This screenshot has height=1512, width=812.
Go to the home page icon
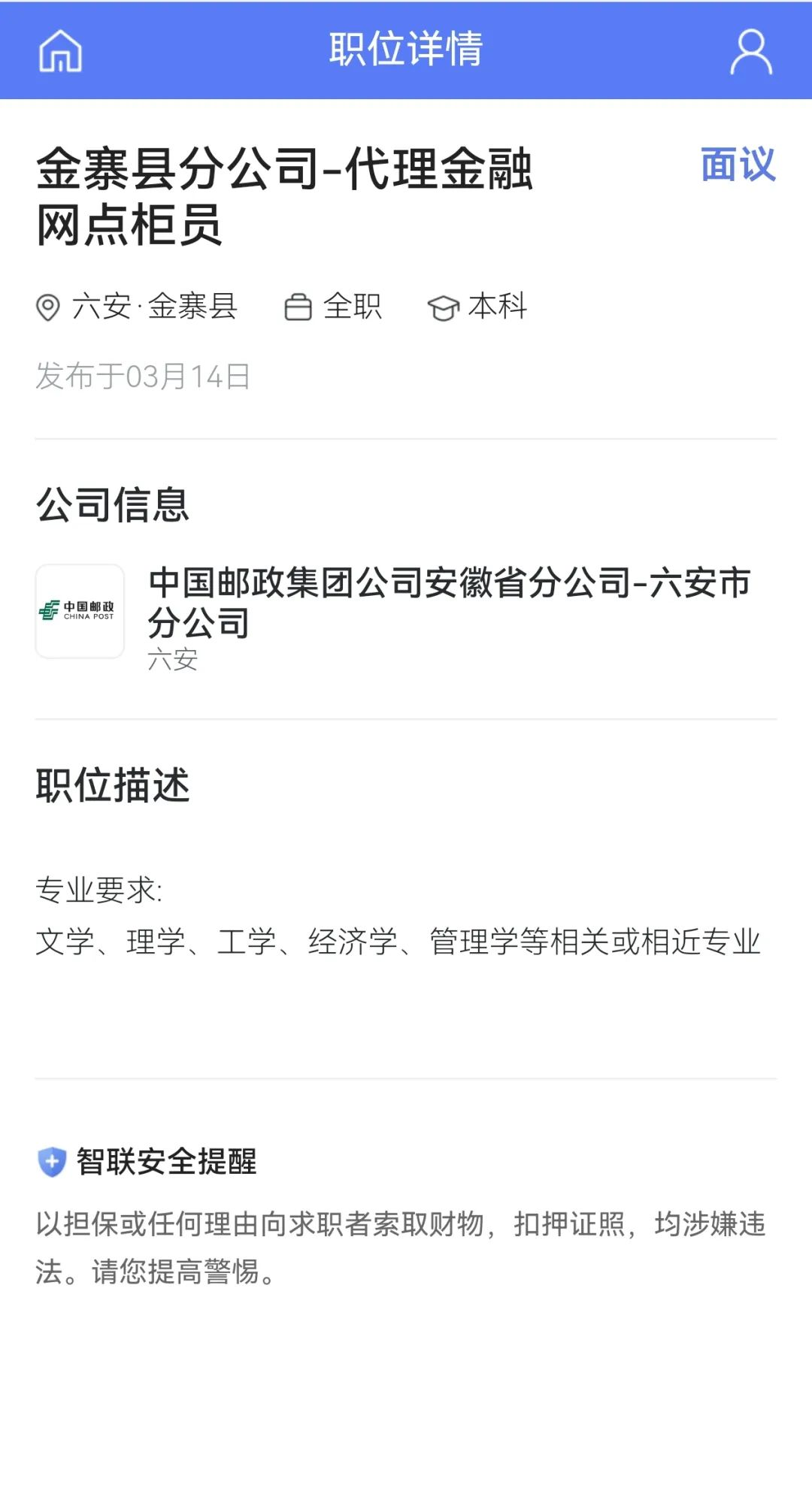[60, 51]
